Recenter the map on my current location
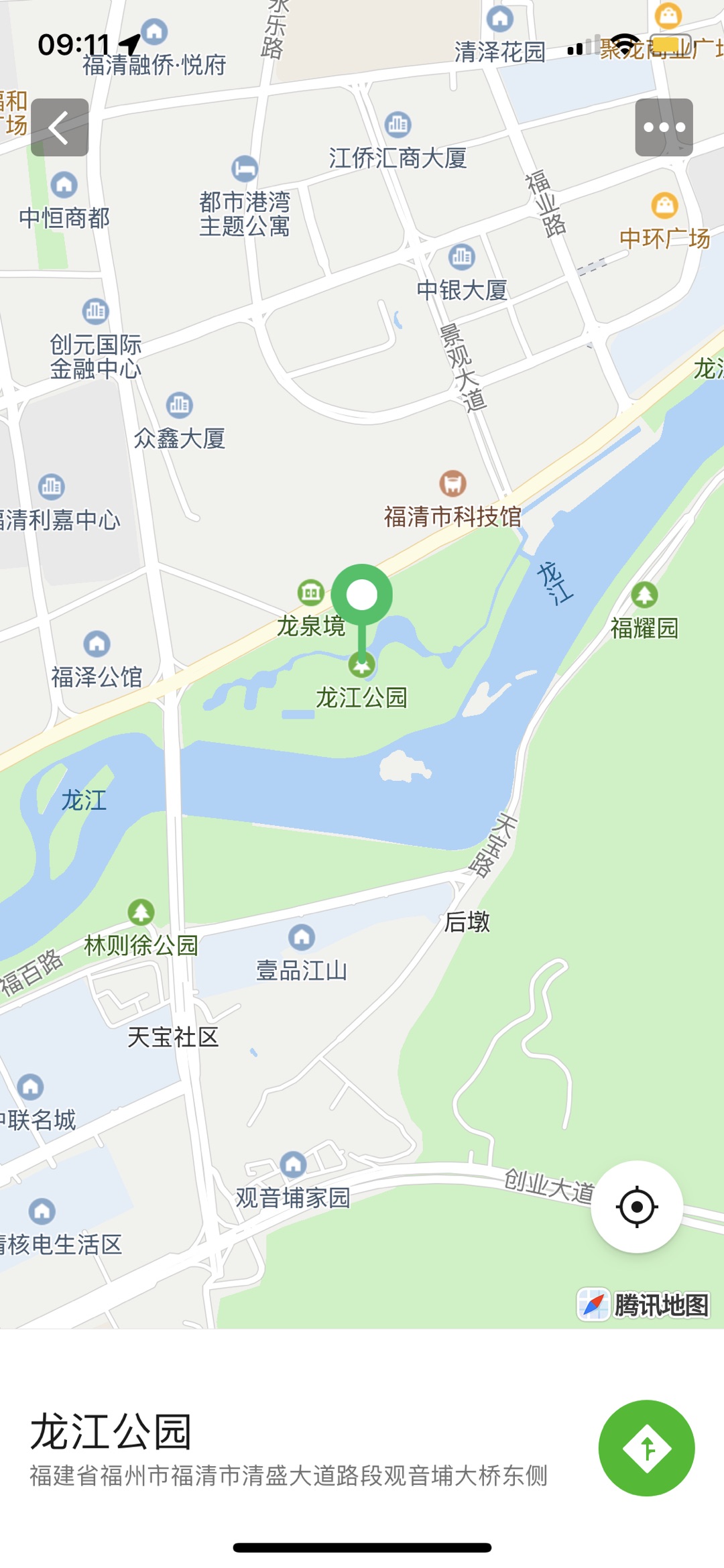Screen dimensions: 724x1568 (x=637, y=1207)
